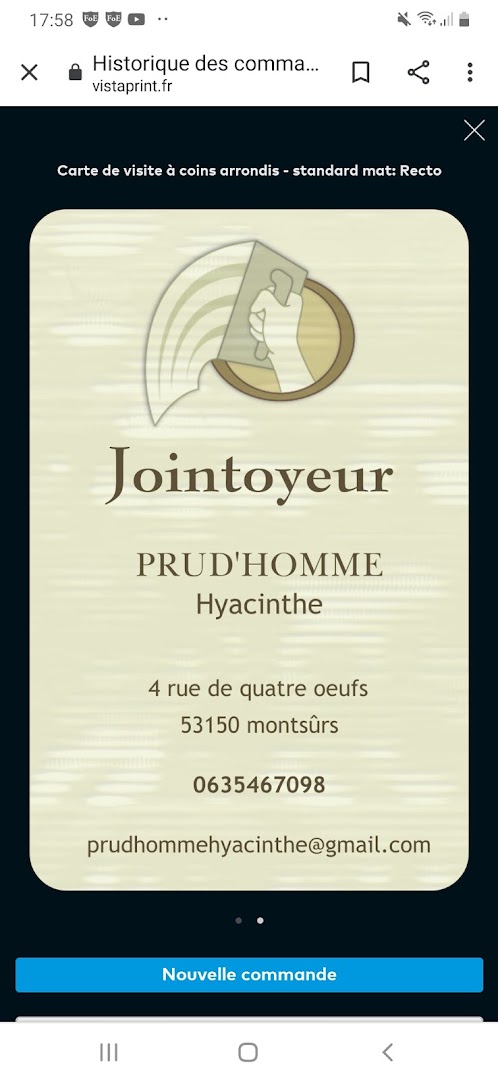Share the page link
This screenshot has height=1080, width=498.
pyautogui.click(x=418, y=72)
